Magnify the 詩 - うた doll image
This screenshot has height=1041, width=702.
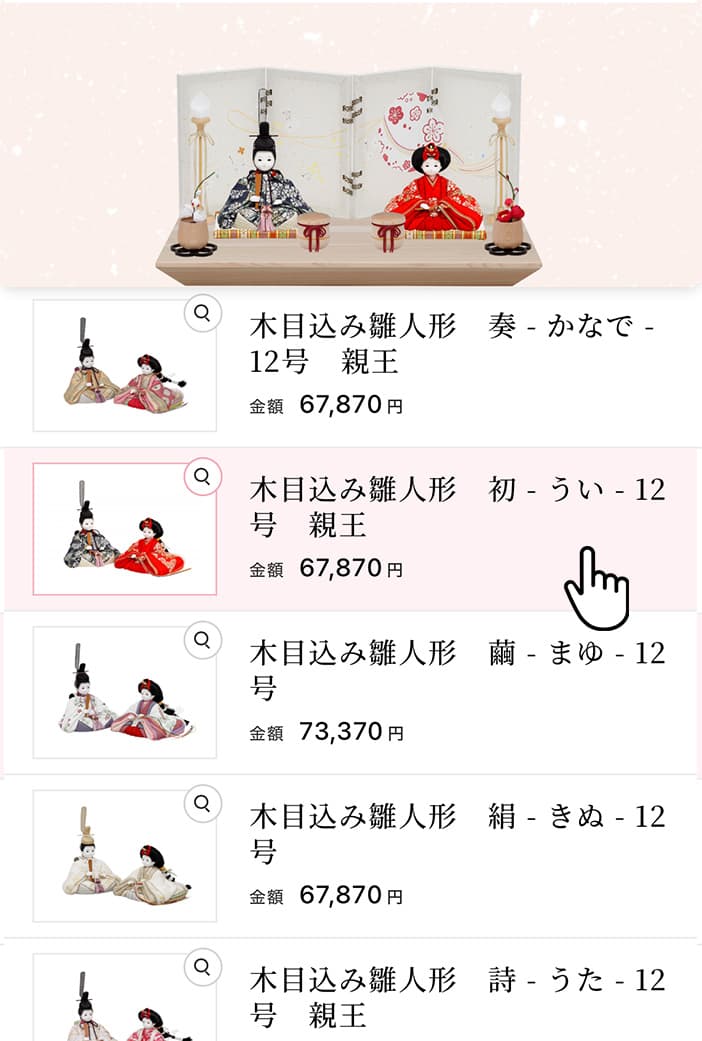pos(203,967)
